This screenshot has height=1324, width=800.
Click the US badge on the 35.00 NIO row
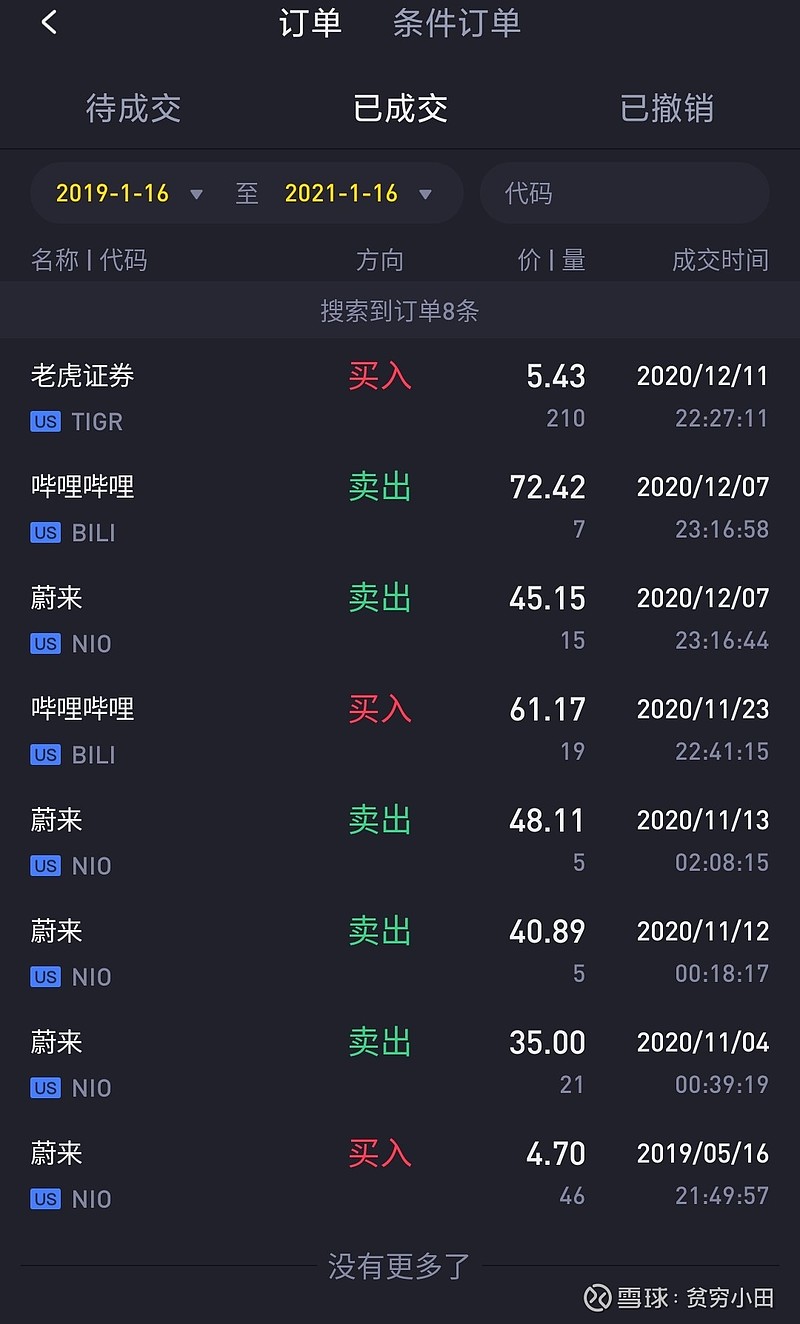45,1088
